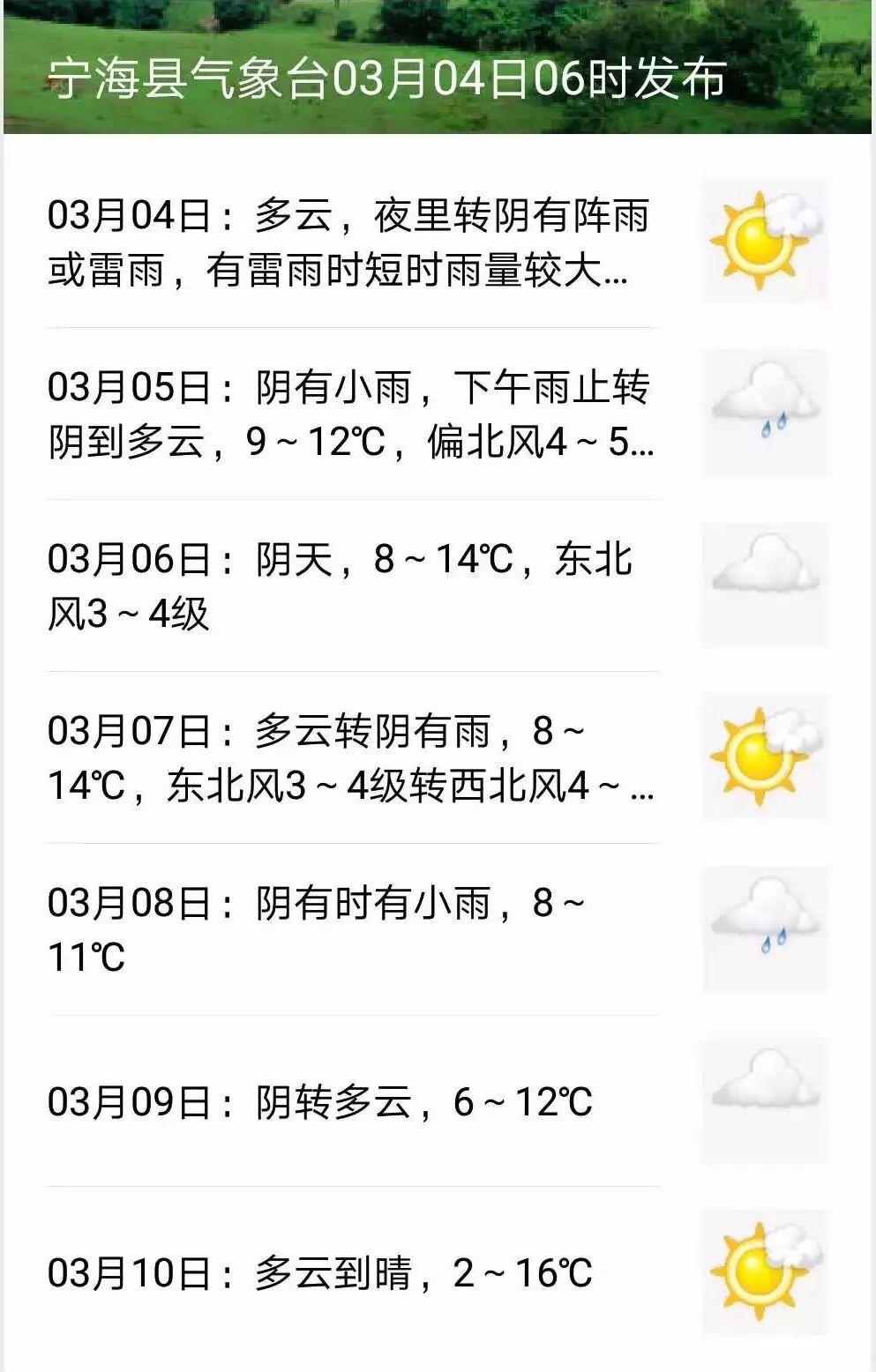Expand the 03月07日 forecast entry
This screenshot has width=876, height=1372.
pos(438,757)
